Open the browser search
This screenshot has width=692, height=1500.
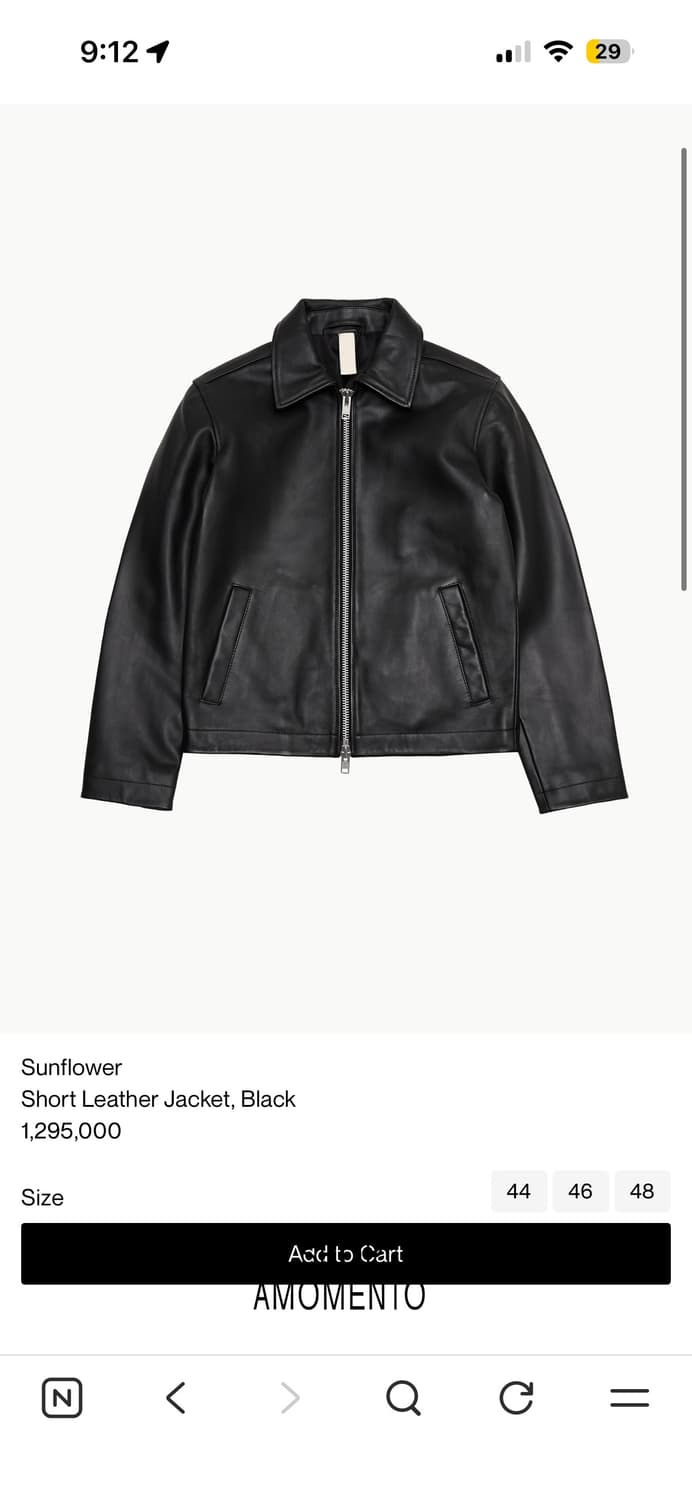(403, 1397)
